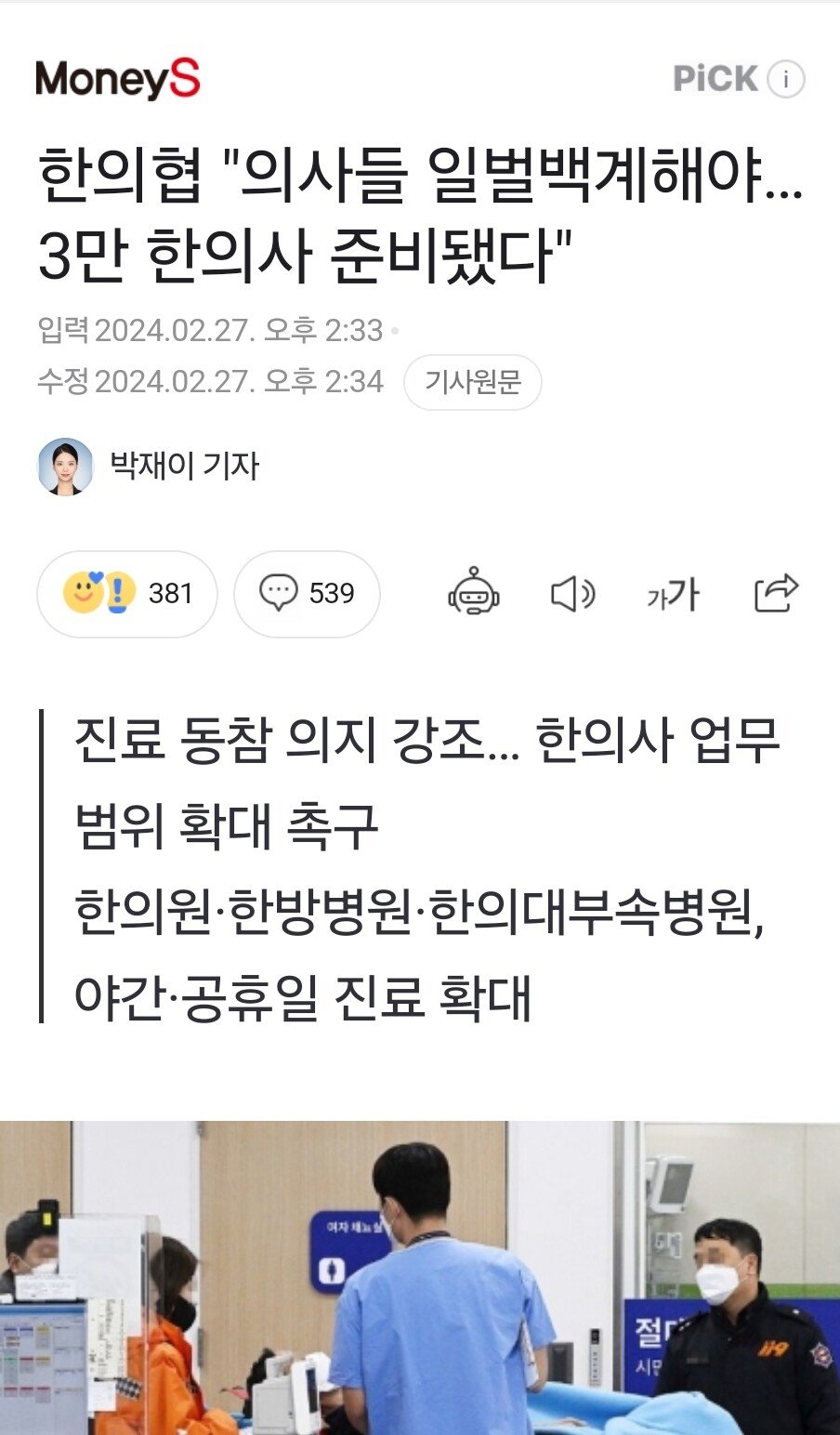Change font size with 가가 icon
Viewport: 840px width, 1435px height.
point(674,593)
